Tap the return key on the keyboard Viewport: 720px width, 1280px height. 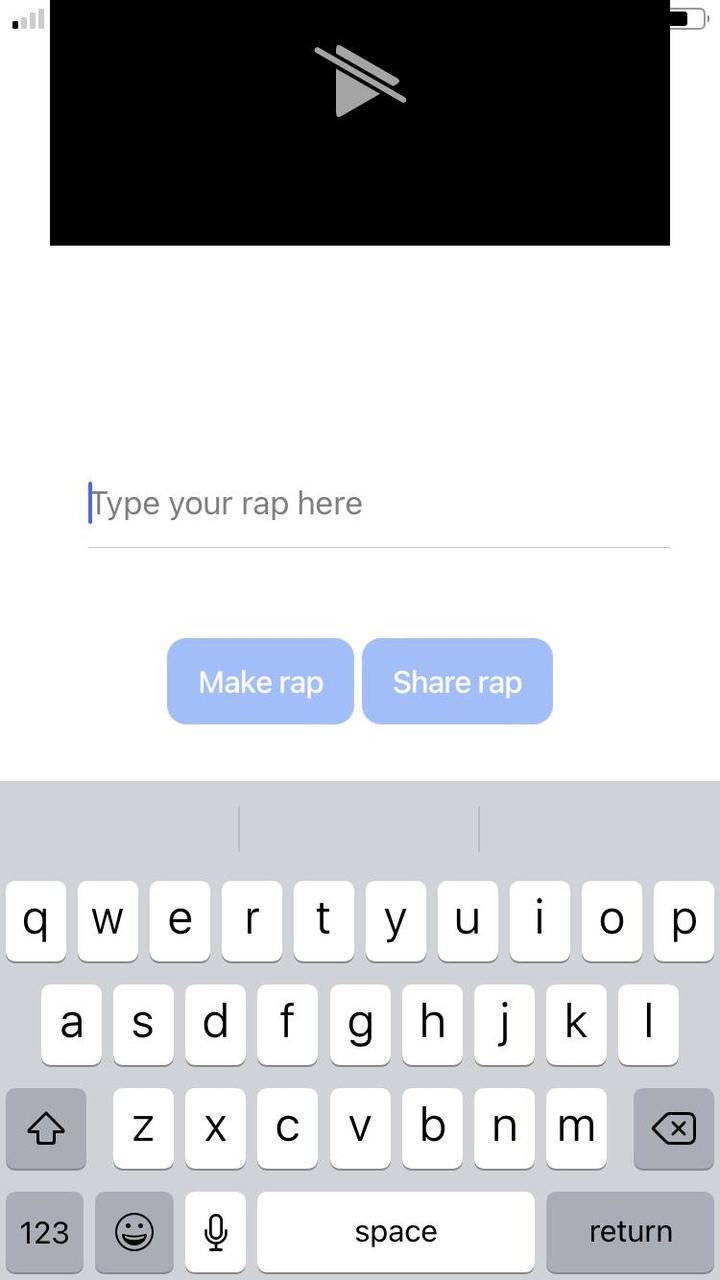[630, 1232]
